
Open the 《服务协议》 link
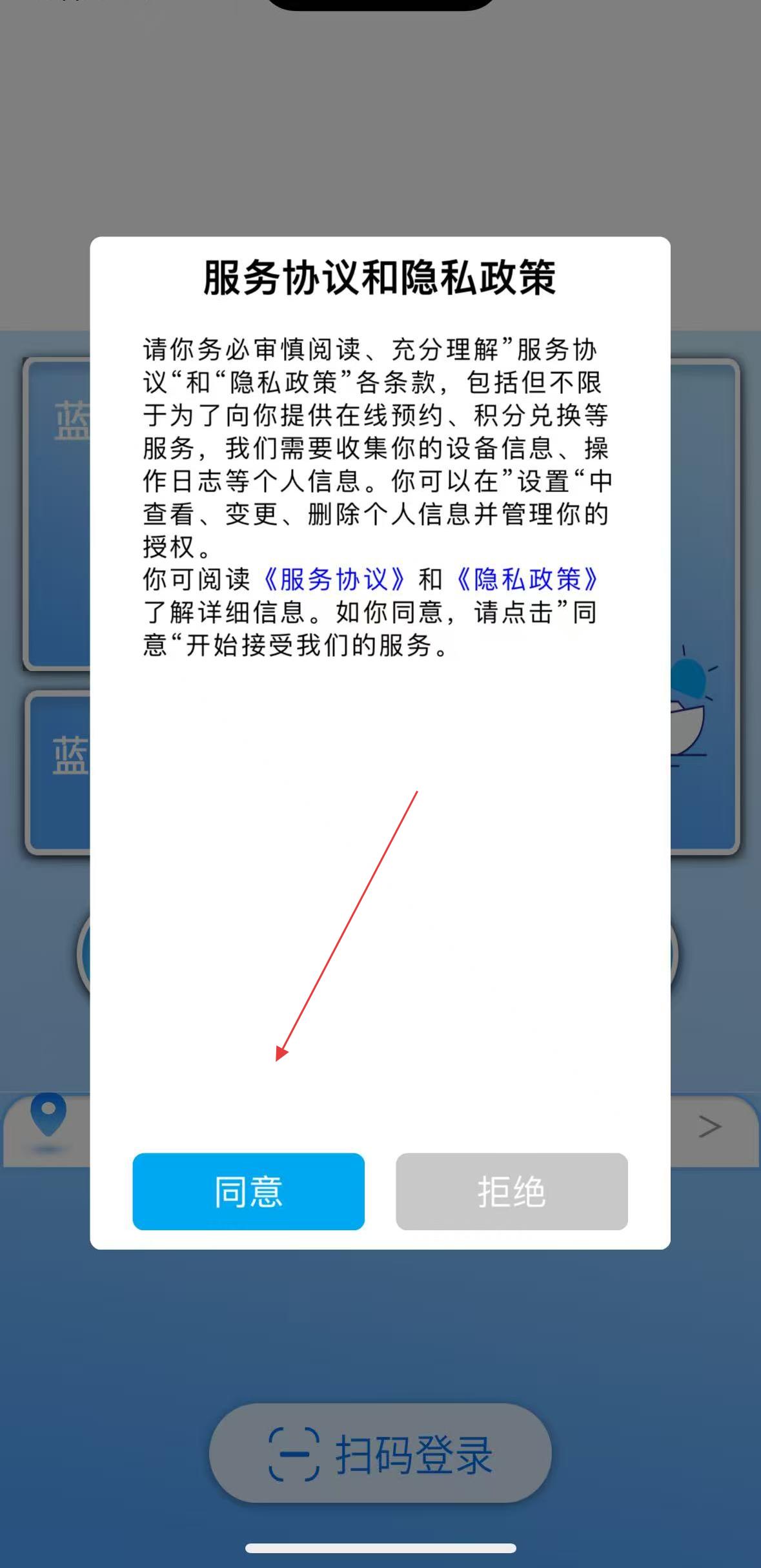coord(334,579)
